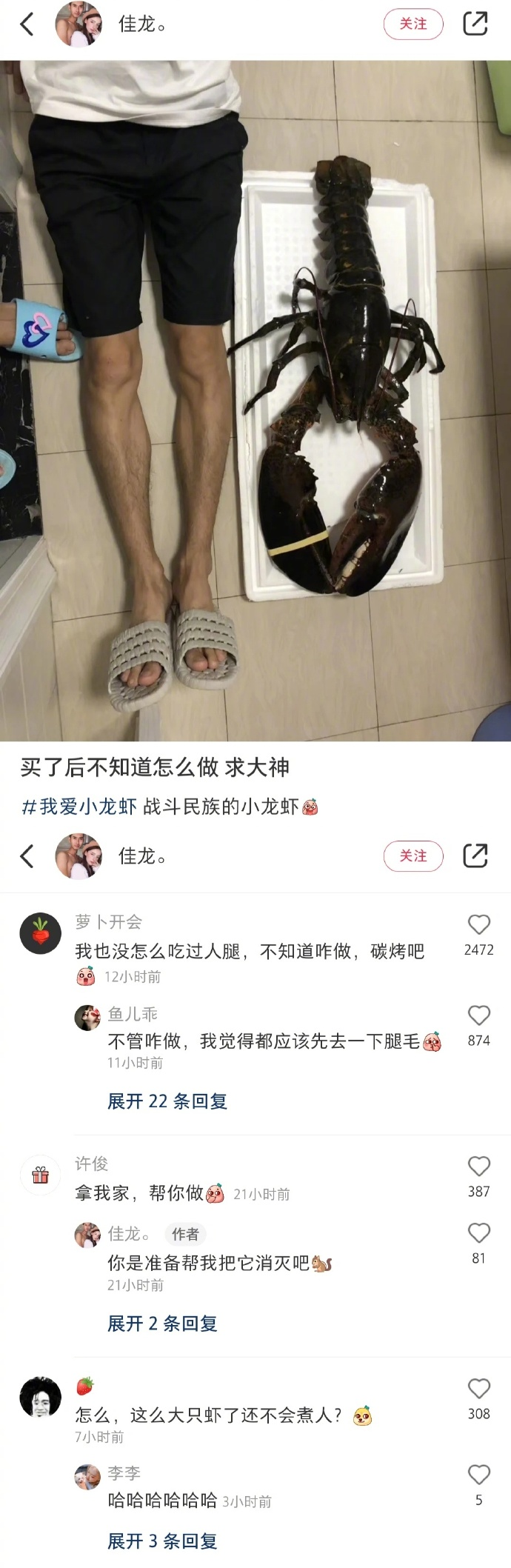The width and height of the screenshot is (511, 1568).
Task: Expand the 2 replies under 许俊's comment
Action: pyautogui.click(x=162, y=1324)
